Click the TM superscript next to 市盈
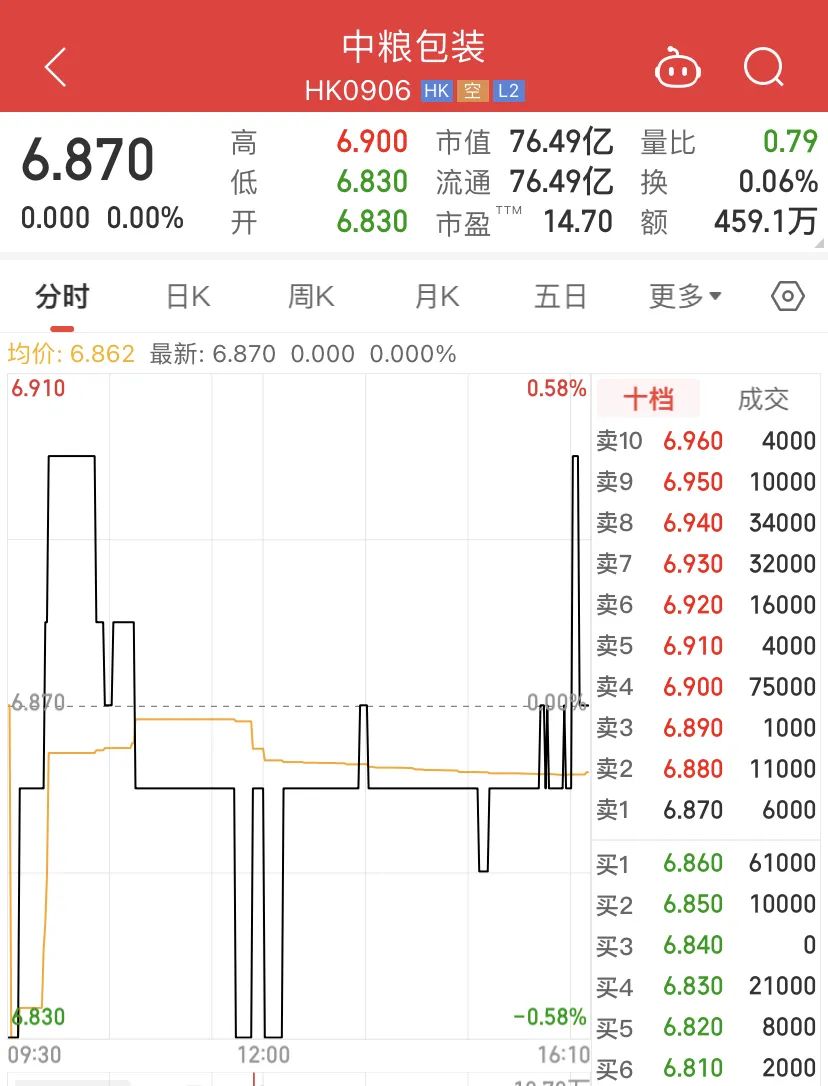 tap(508, 211)
